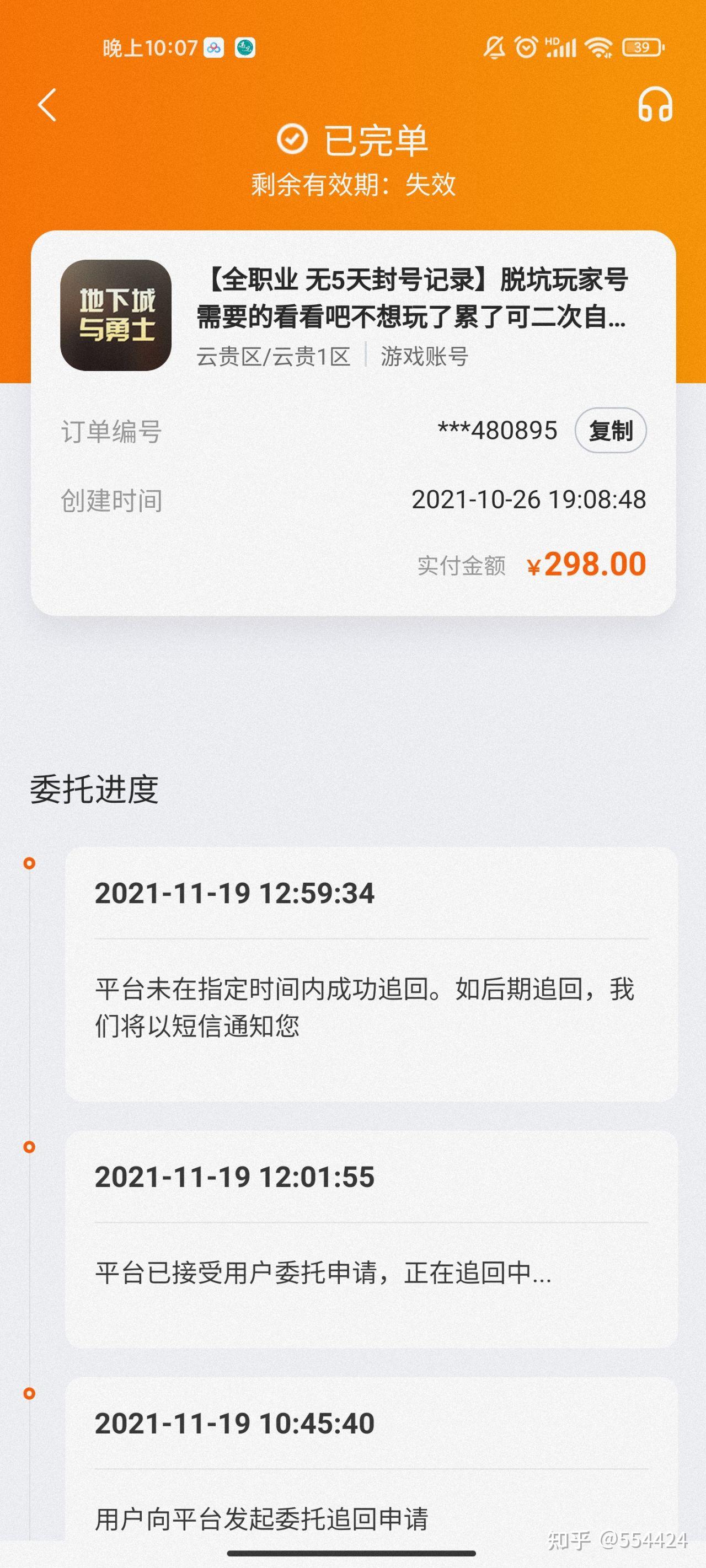Tap the 游戏账号 category label
The image size is (706, 1568).
point(424,357)
